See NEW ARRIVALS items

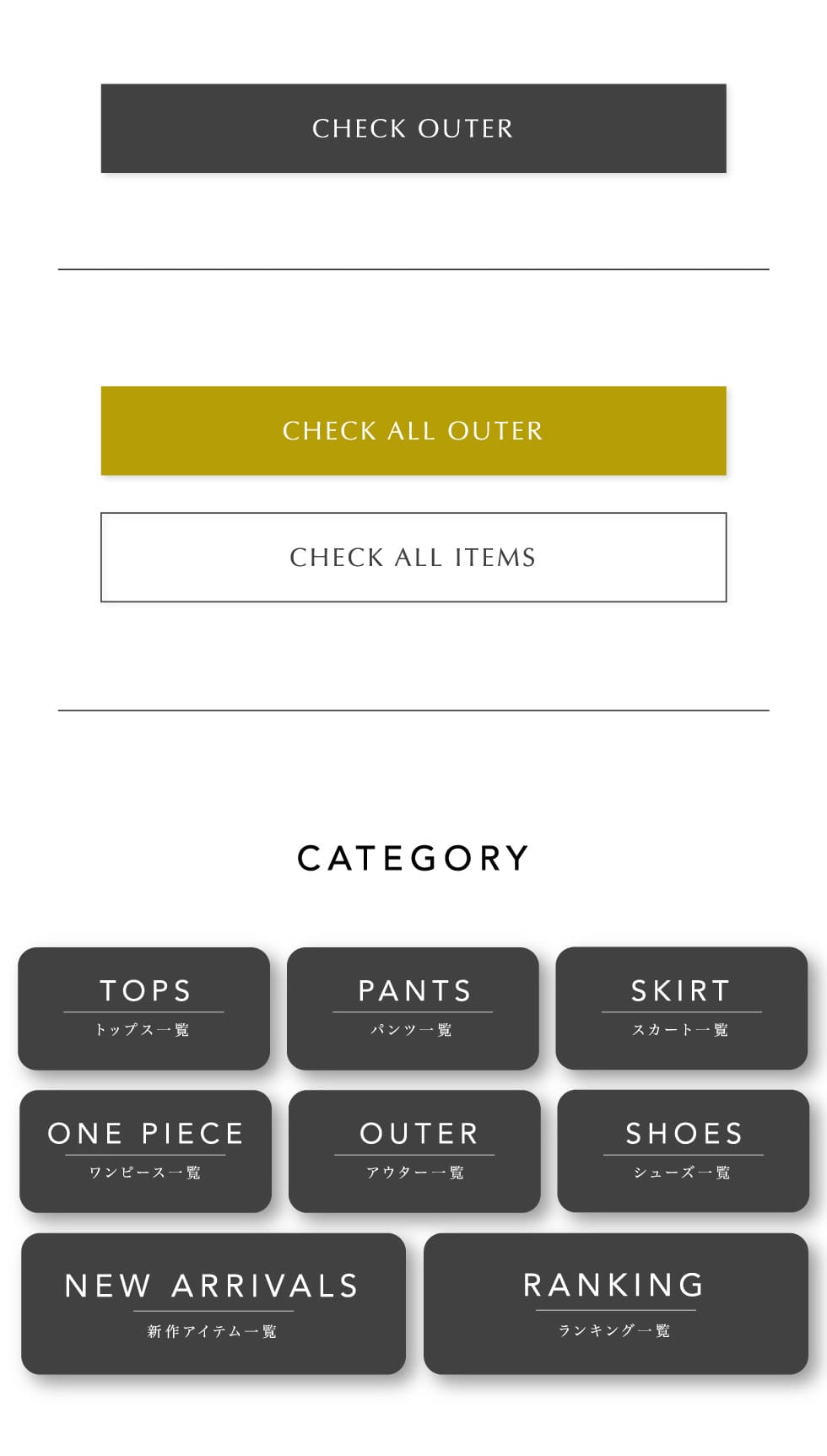pyautogui.click(x=214, y=1303)
